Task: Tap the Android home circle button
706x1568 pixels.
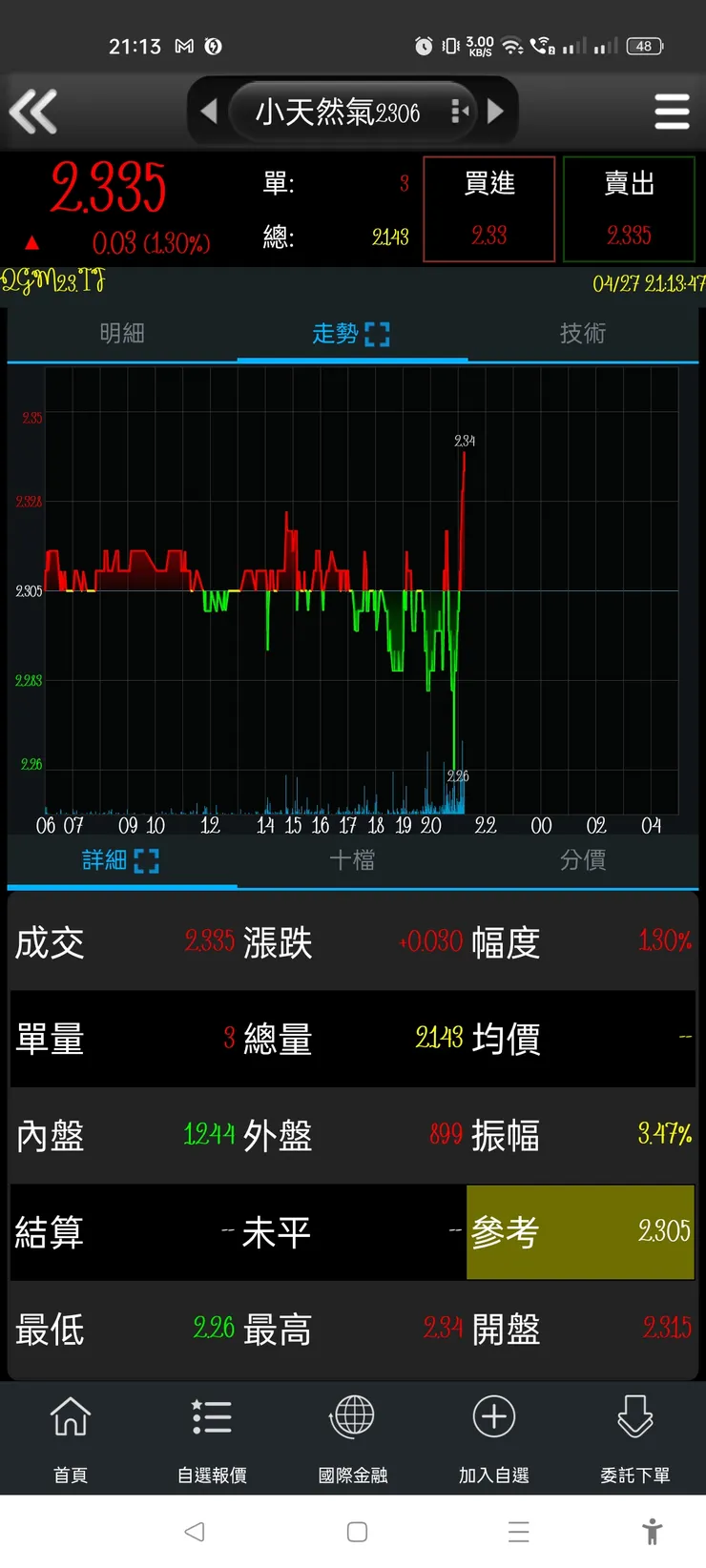Action: (x=355, y=1532)
